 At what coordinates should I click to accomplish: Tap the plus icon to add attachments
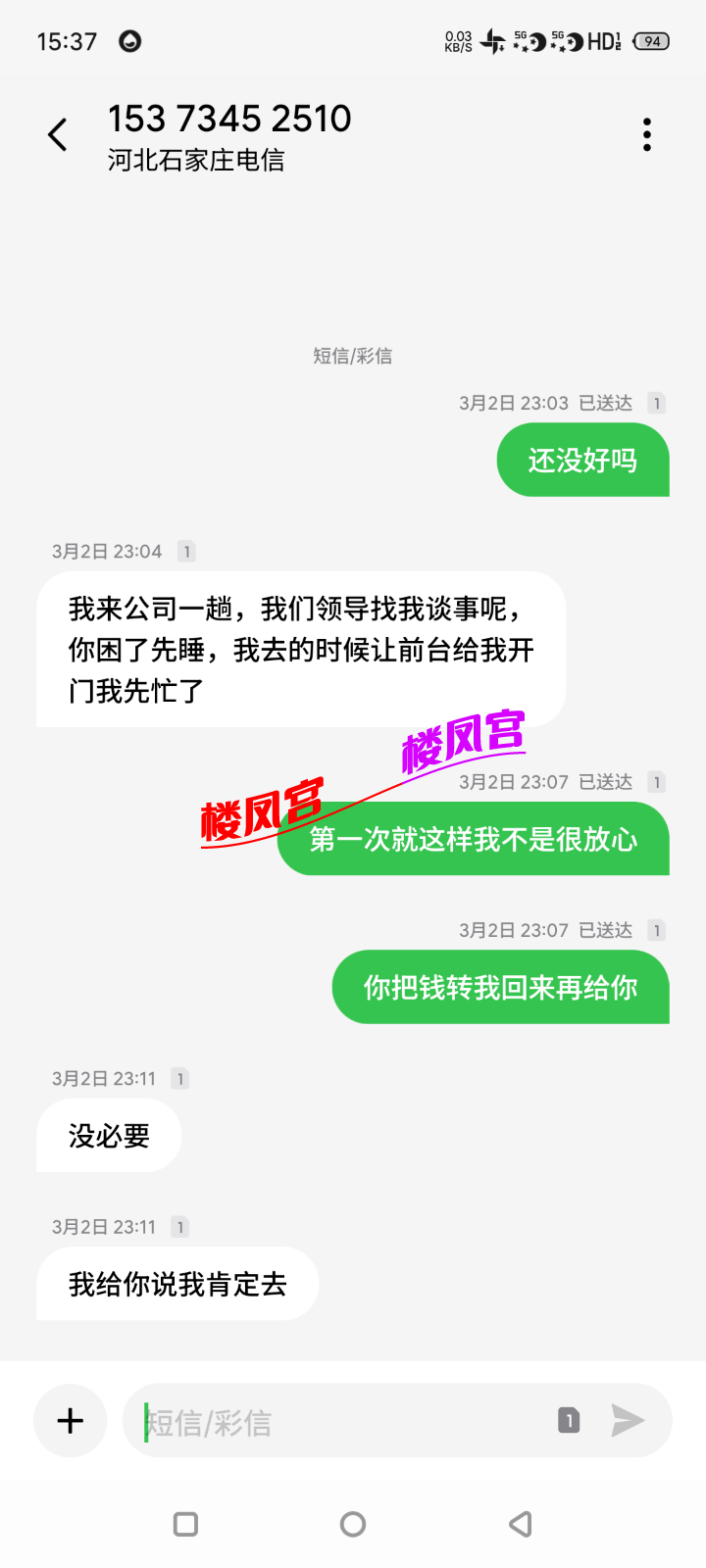(x=69, y=1420)
